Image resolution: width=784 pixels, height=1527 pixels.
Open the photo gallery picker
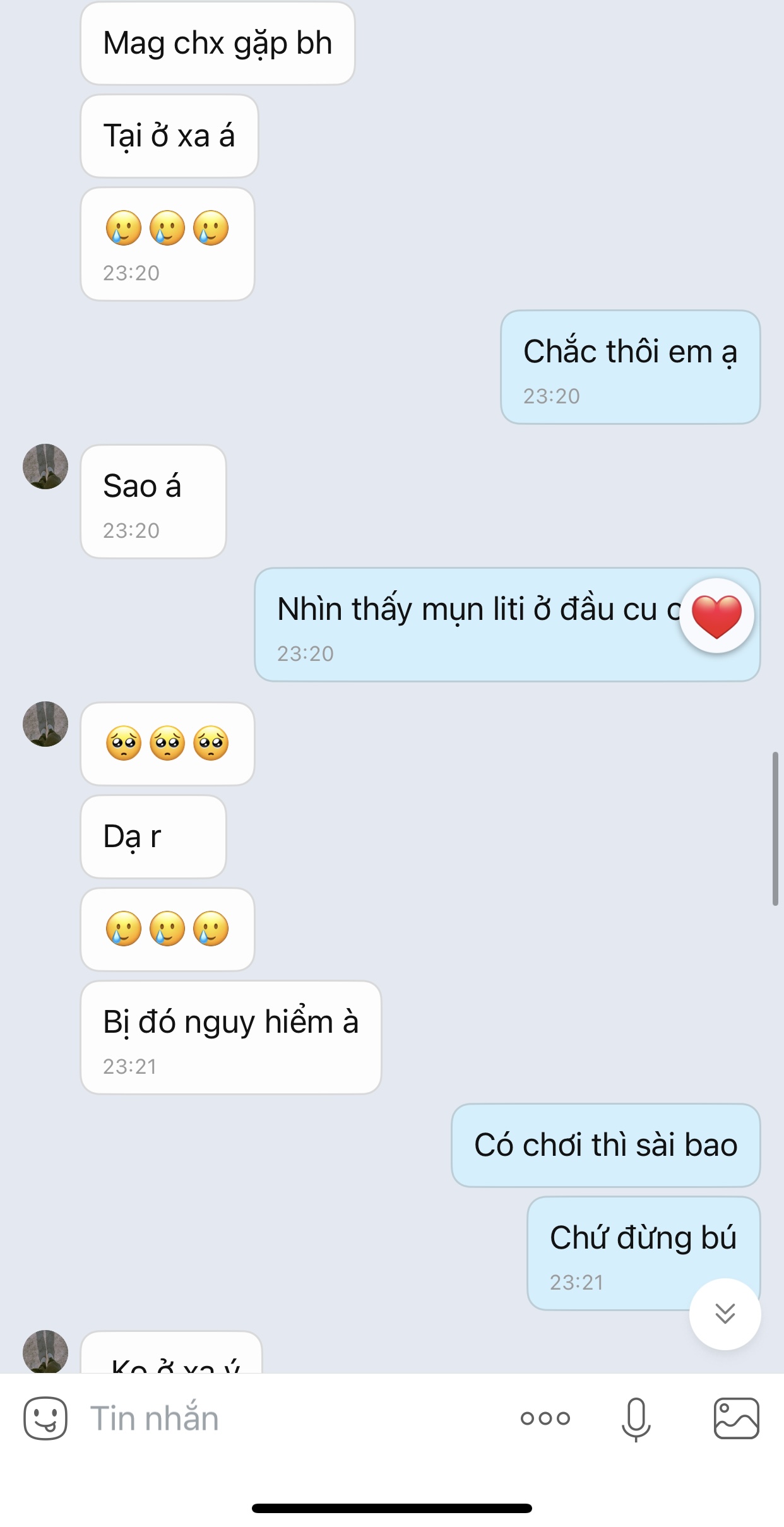pyautogui.click(x=736, y=1418)
